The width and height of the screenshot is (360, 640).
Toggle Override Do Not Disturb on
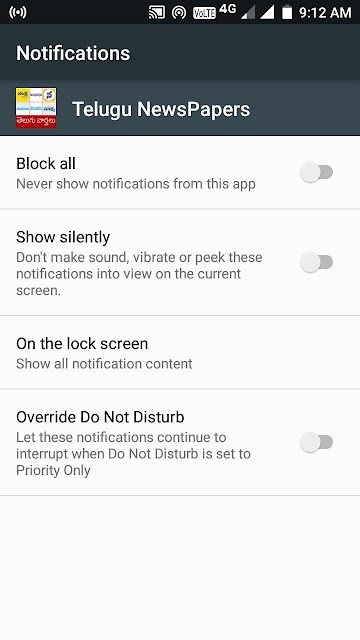click(x=317, y=442)
